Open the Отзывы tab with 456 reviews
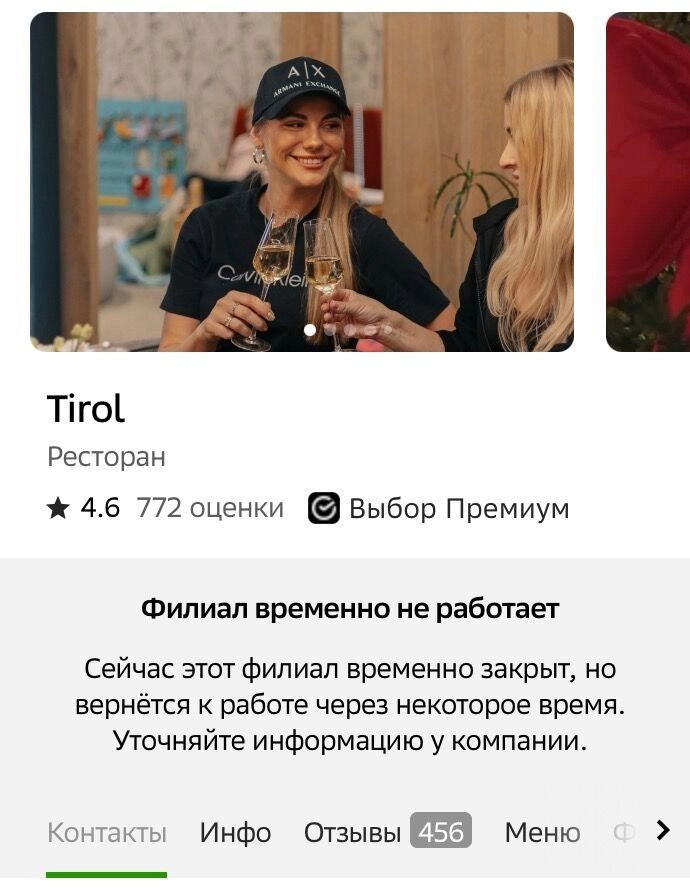This screenshot has height=894, width=690. 387,832
